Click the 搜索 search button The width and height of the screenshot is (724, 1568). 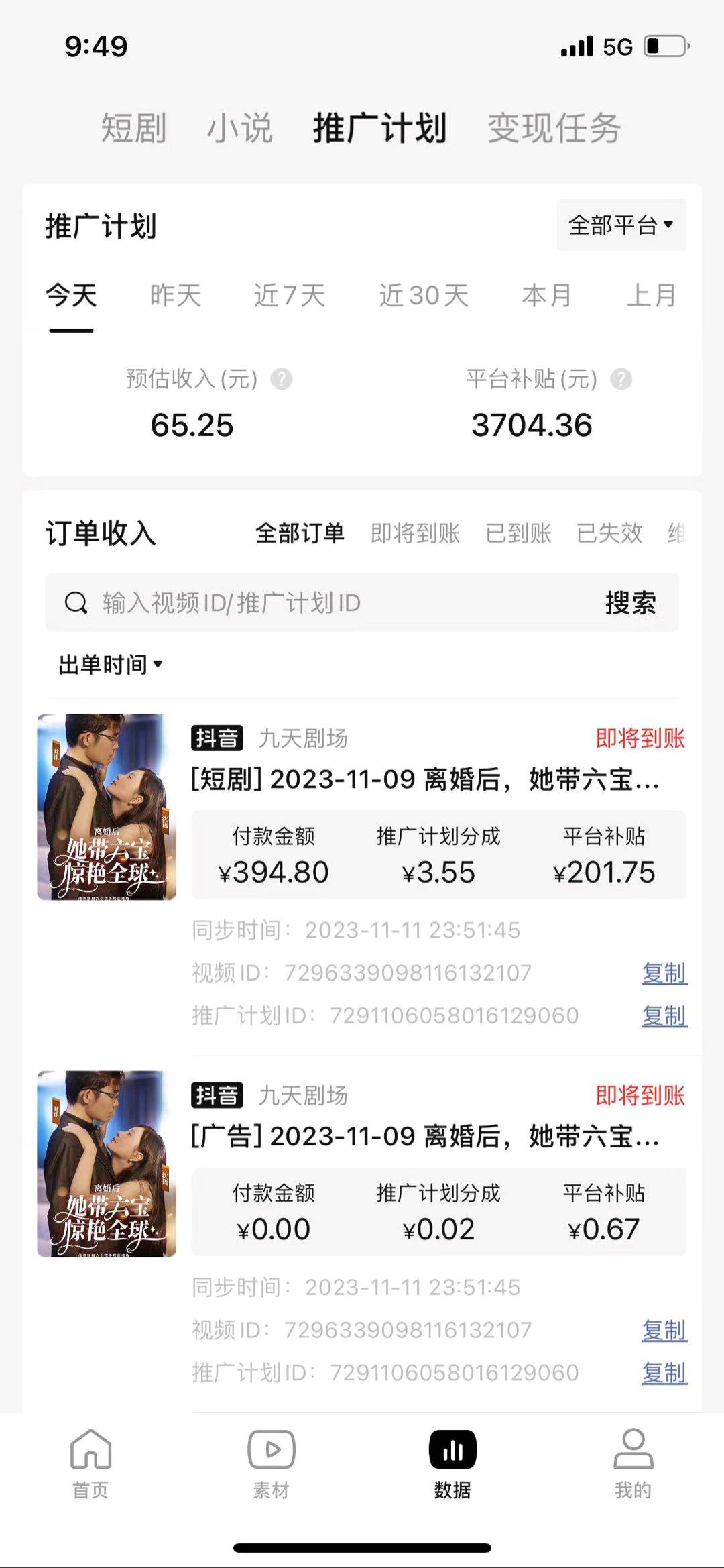pyautogui.click(x=629, y=602)
